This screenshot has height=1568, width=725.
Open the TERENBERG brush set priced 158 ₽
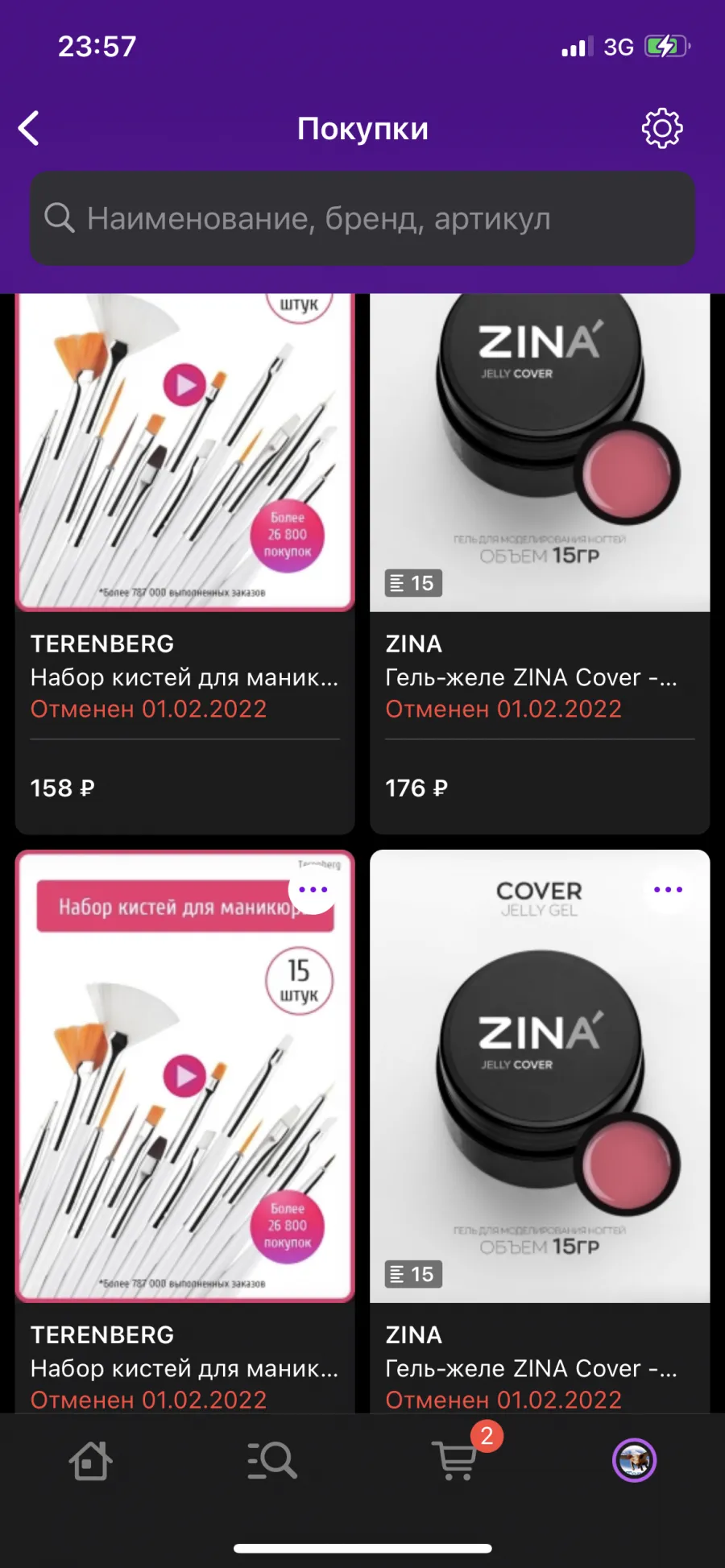[185, 564]
